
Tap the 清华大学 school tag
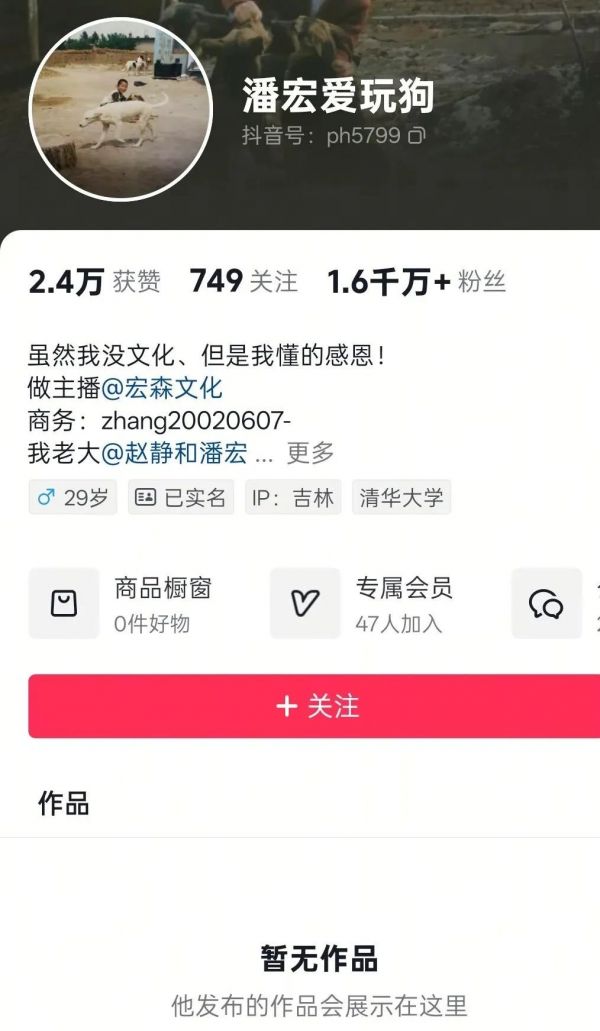tap(401, 498)
